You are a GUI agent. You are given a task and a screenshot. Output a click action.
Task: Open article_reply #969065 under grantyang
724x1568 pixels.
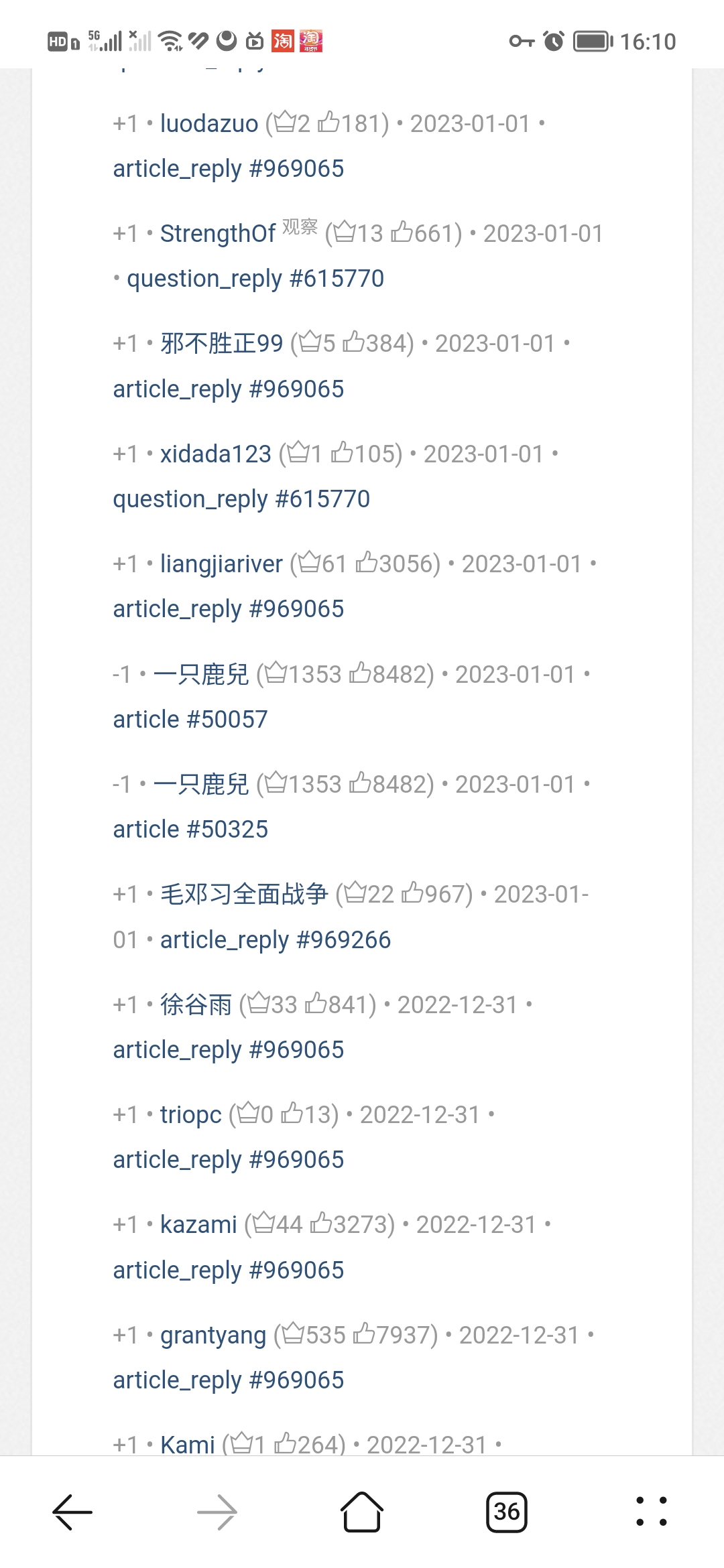click(x=228, y=1380)
